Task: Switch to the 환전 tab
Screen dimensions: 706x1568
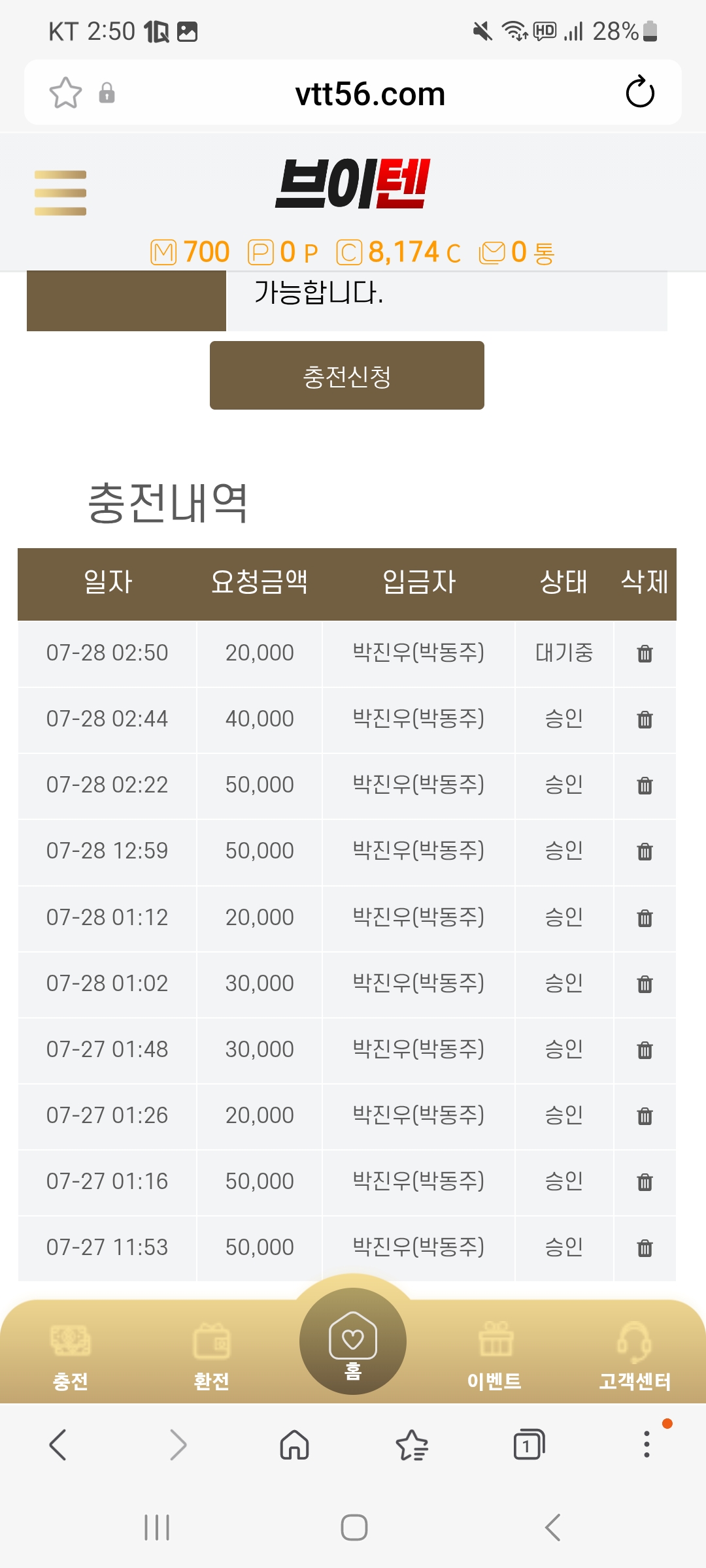Action: pos(212,1356)
